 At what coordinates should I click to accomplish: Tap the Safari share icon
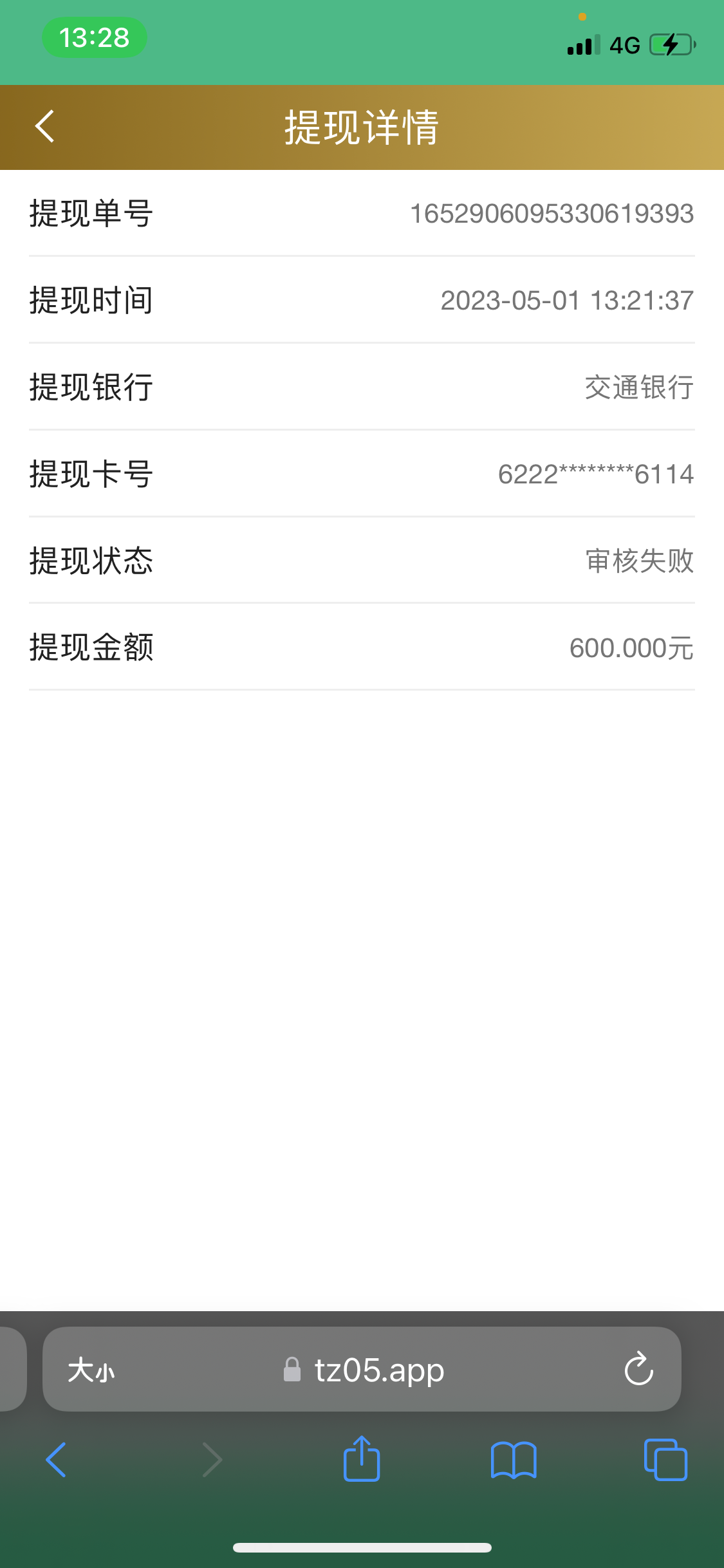tap(362, 1460)
